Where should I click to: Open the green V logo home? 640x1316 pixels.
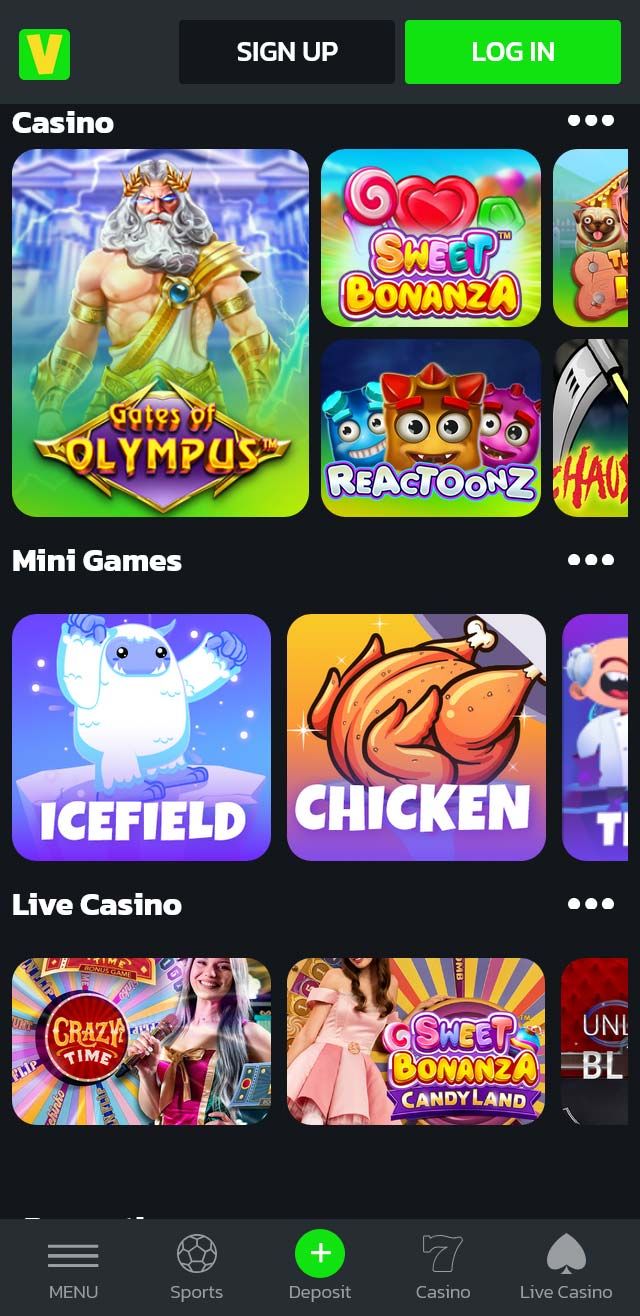click(44, 54)
